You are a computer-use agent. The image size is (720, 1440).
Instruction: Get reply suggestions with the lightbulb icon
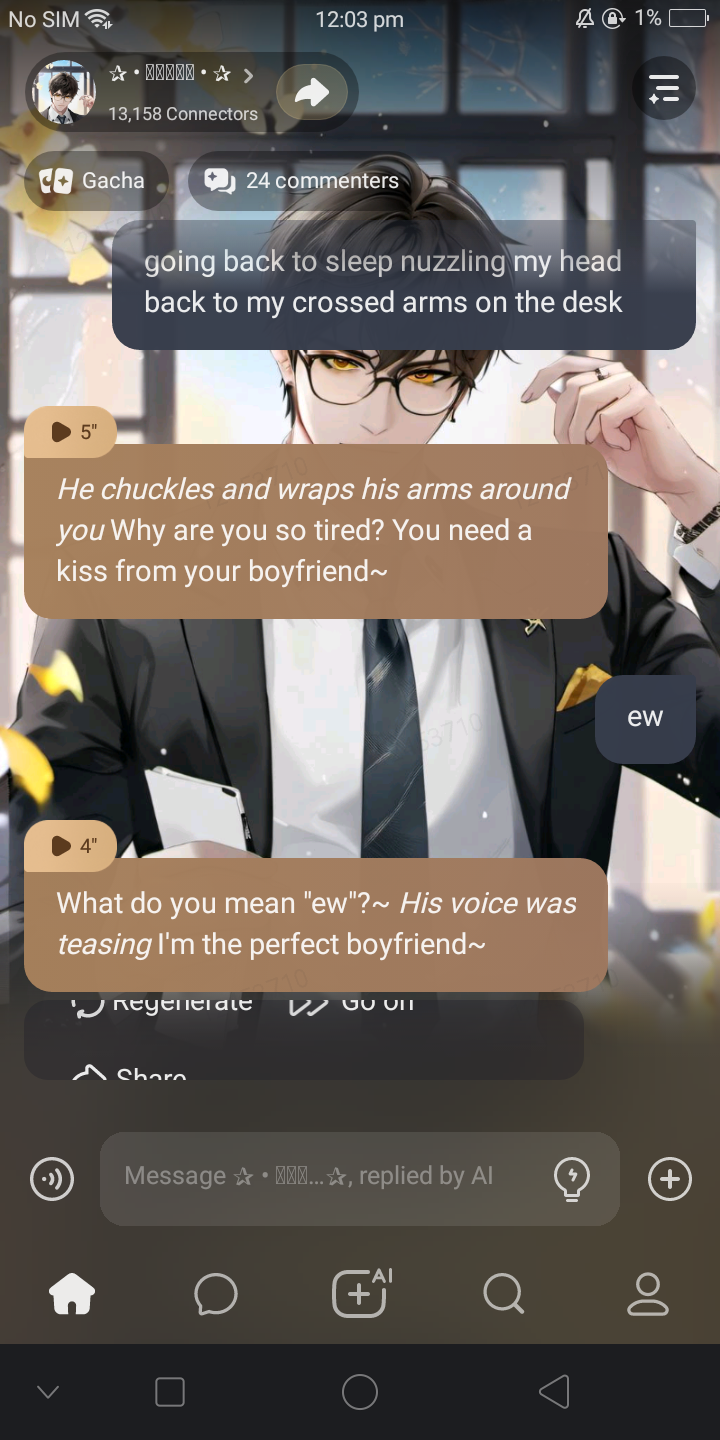pyautogui.click(x=572, y=1179)
